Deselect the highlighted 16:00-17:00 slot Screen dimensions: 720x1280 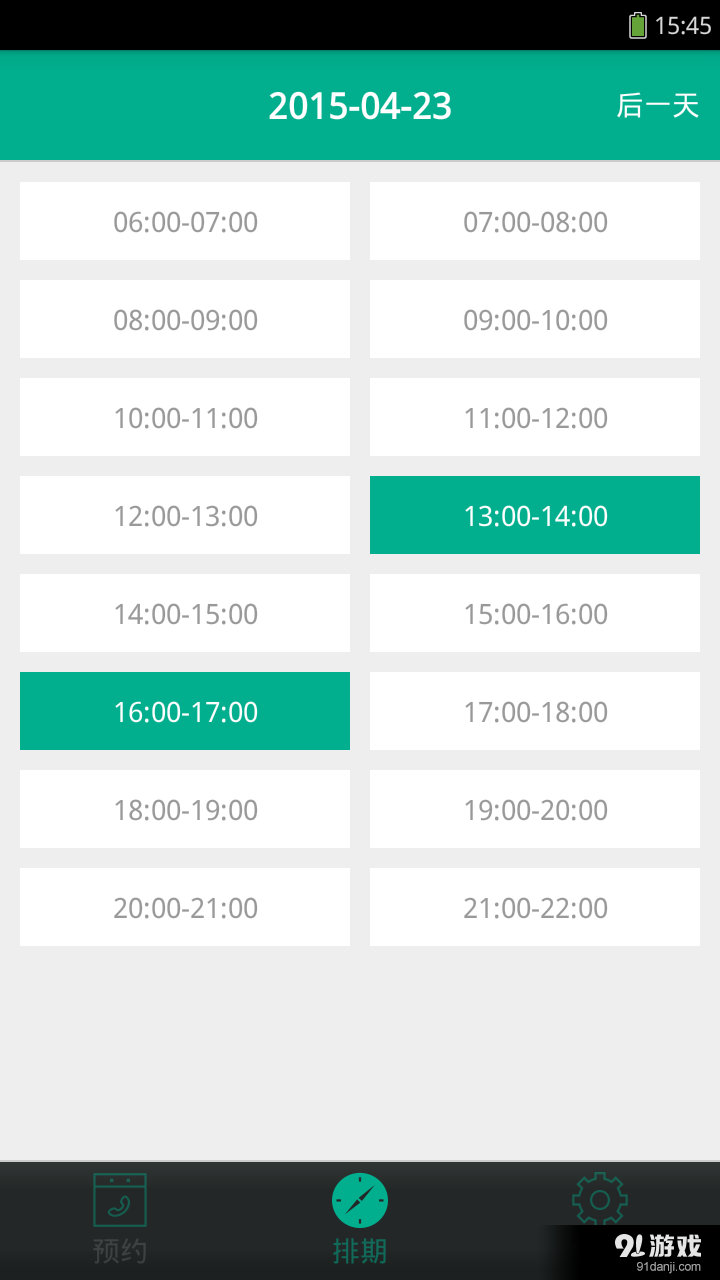[185, 711]
